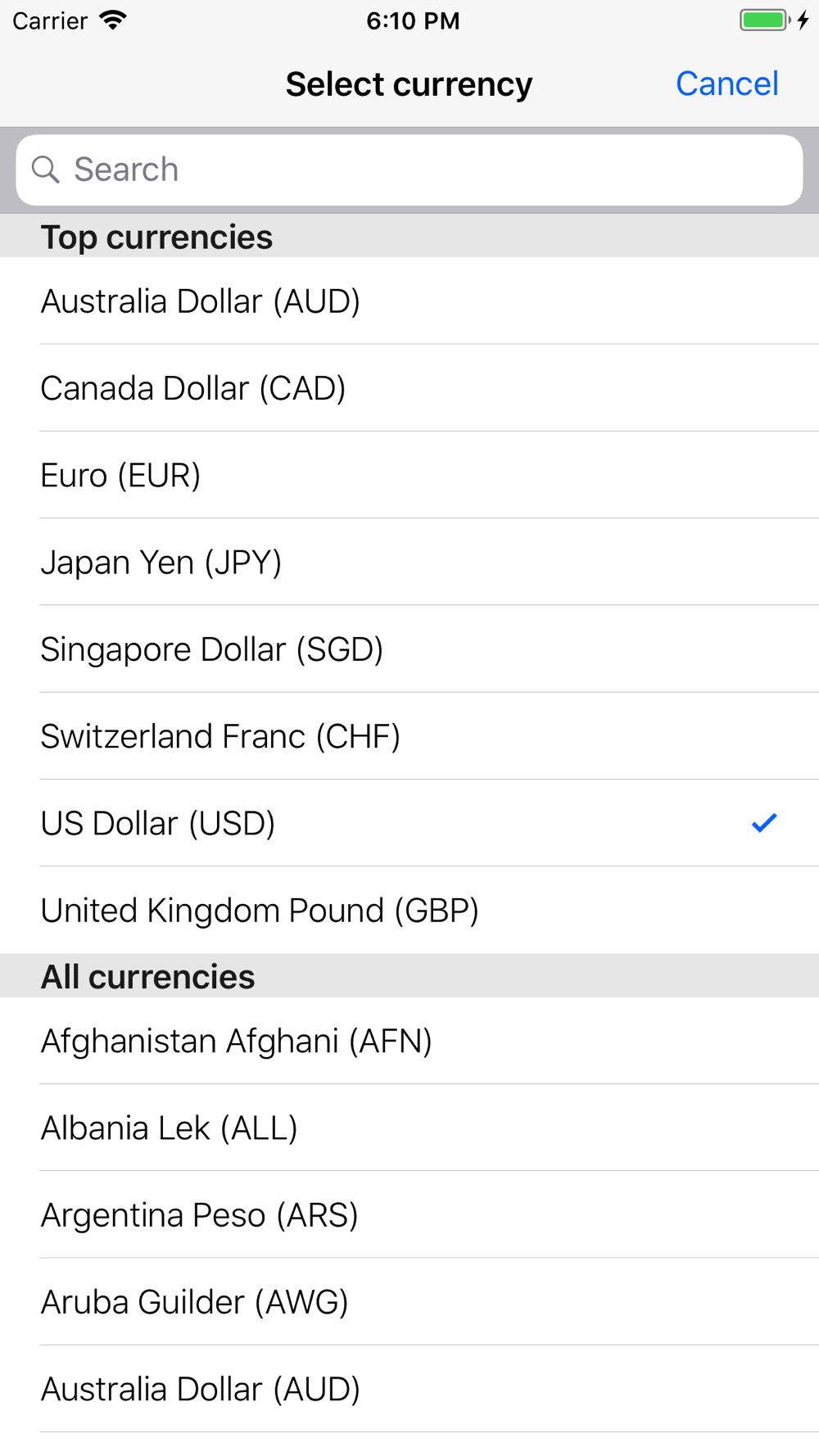Viewport: 819px width, 1456px height.
Task: Pick United Kingdom Pound (GBP)
Action: click(409, 910)
